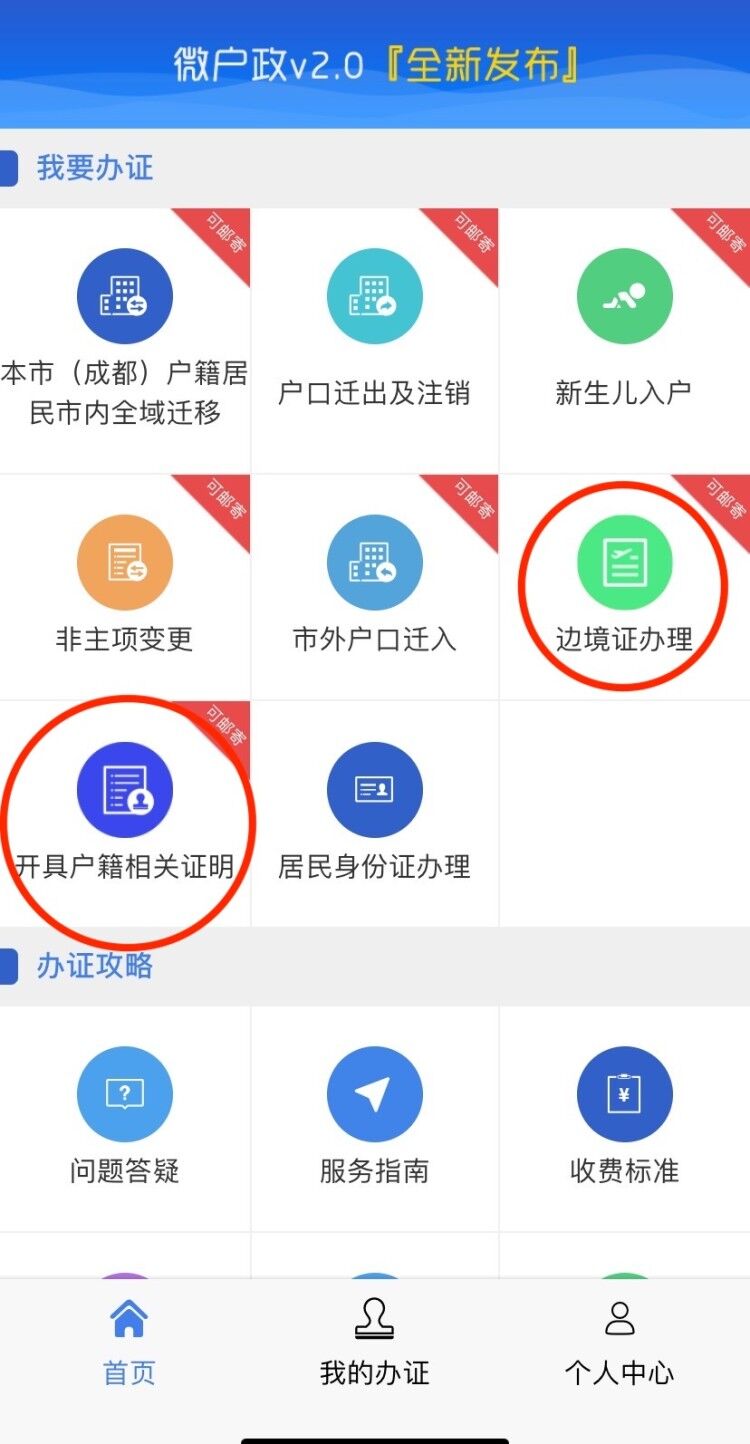750x1444 pixels.
Task: Open 市外户口迁入
Action: [x=374, y=587]
